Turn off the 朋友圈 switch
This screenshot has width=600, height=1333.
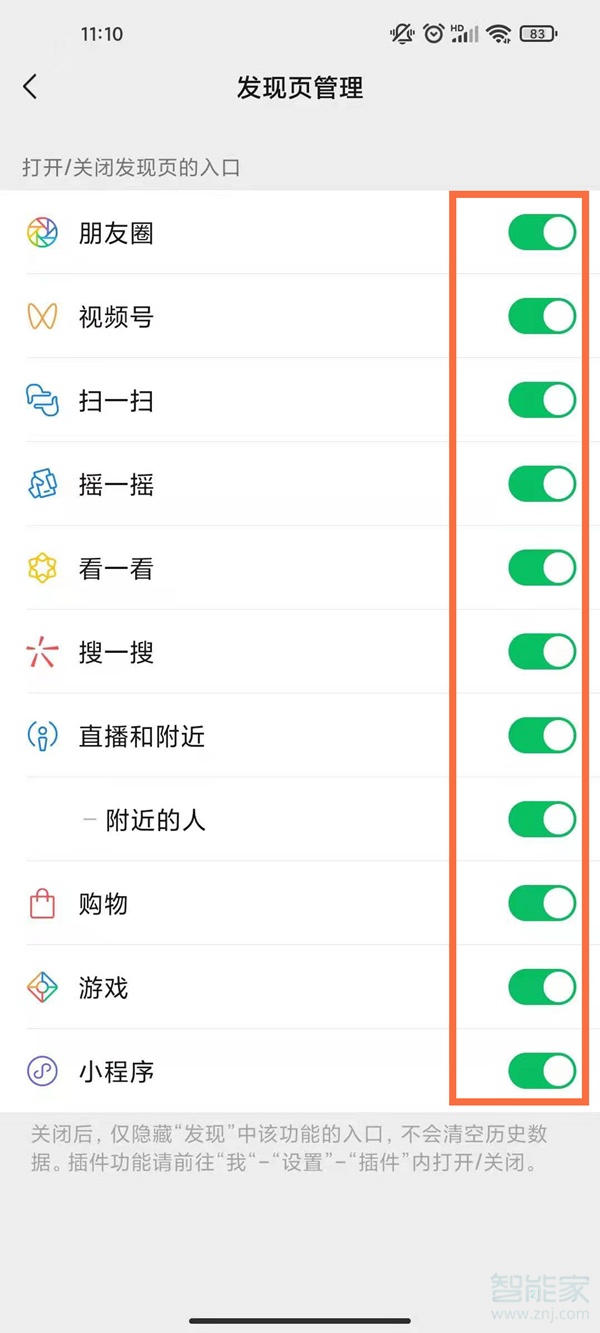pos(542,233)
